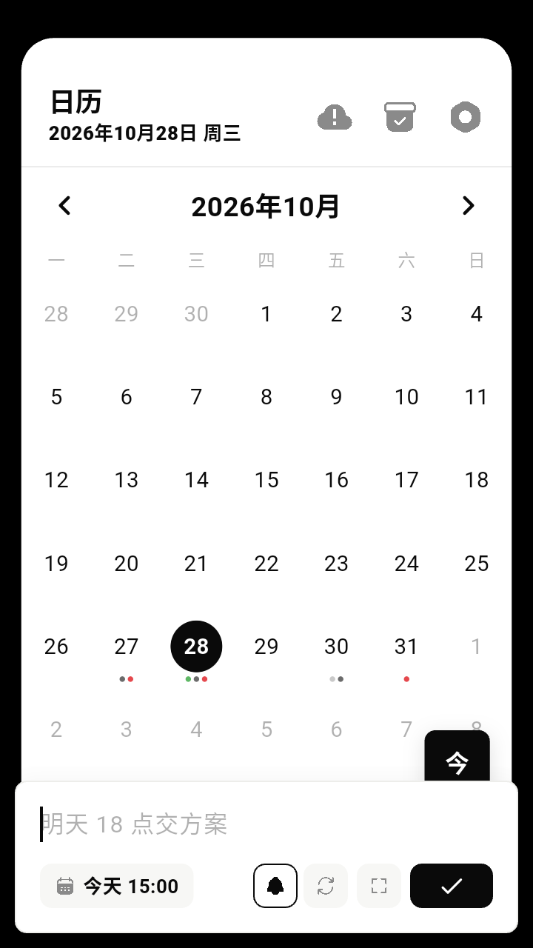Viewport: 533px width, 948px height.
Task: Go to the next month
Action: tap(468, 206)
